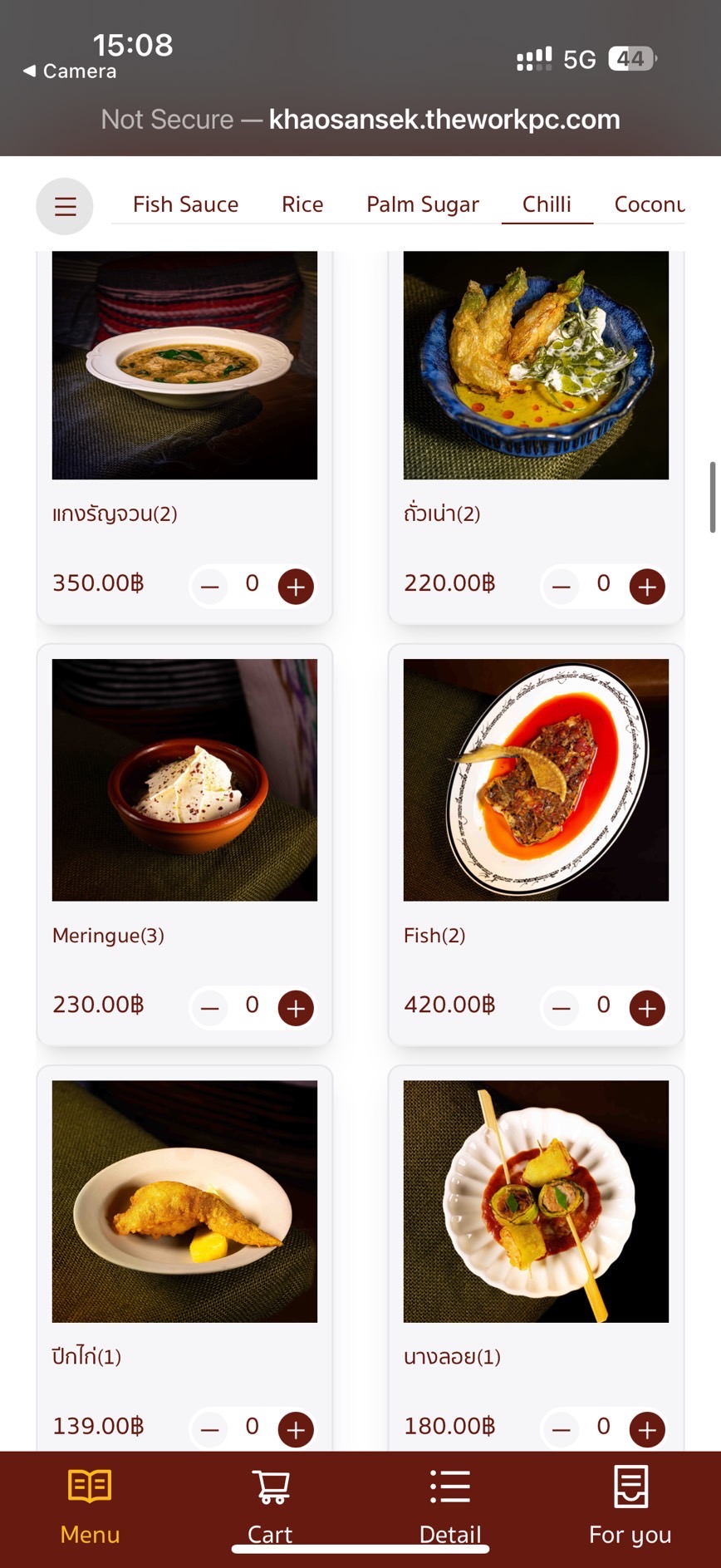View the Fish(2) dish card
Viewport: 721px width, 1568px height.
point(536,779)
